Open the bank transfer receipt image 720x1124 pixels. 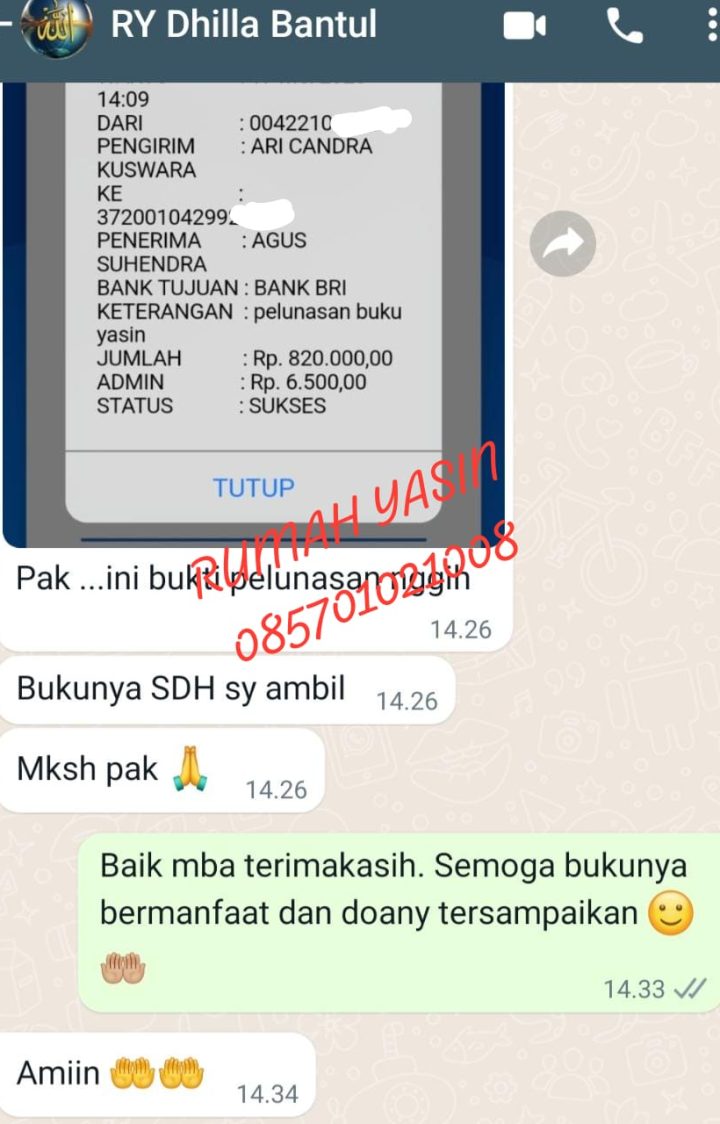tap(253, 300)
